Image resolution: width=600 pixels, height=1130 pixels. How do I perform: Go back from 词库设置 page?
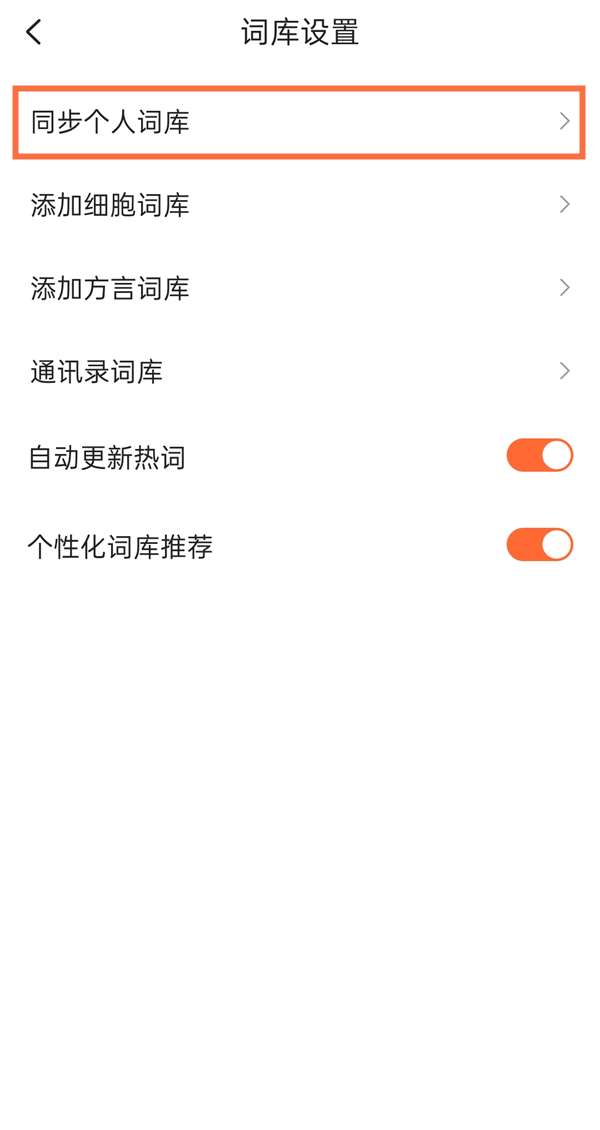click(x=34, y=32)
